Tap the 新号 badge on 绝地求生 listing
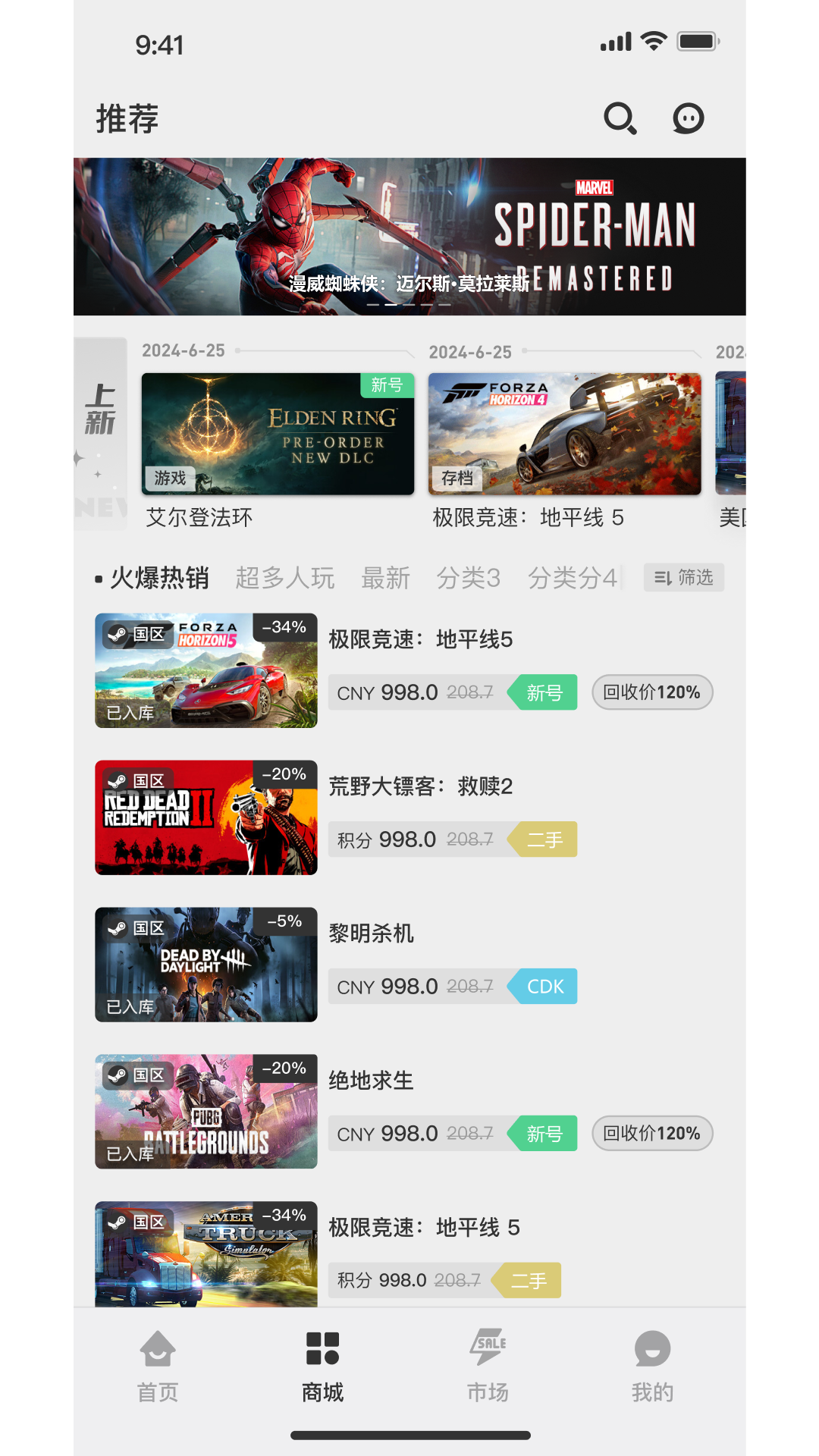This screenshot has height=1456, width=819. pos(544,1133)
